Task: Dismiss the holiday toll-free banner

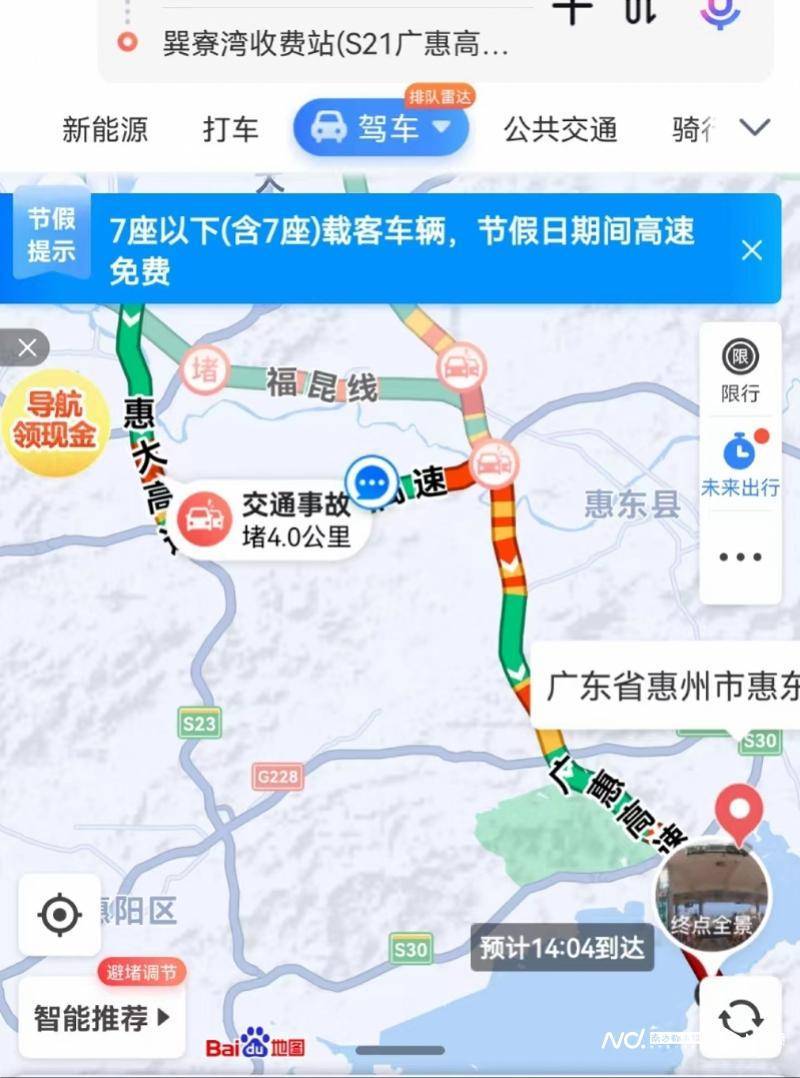Action: [752, 250]
